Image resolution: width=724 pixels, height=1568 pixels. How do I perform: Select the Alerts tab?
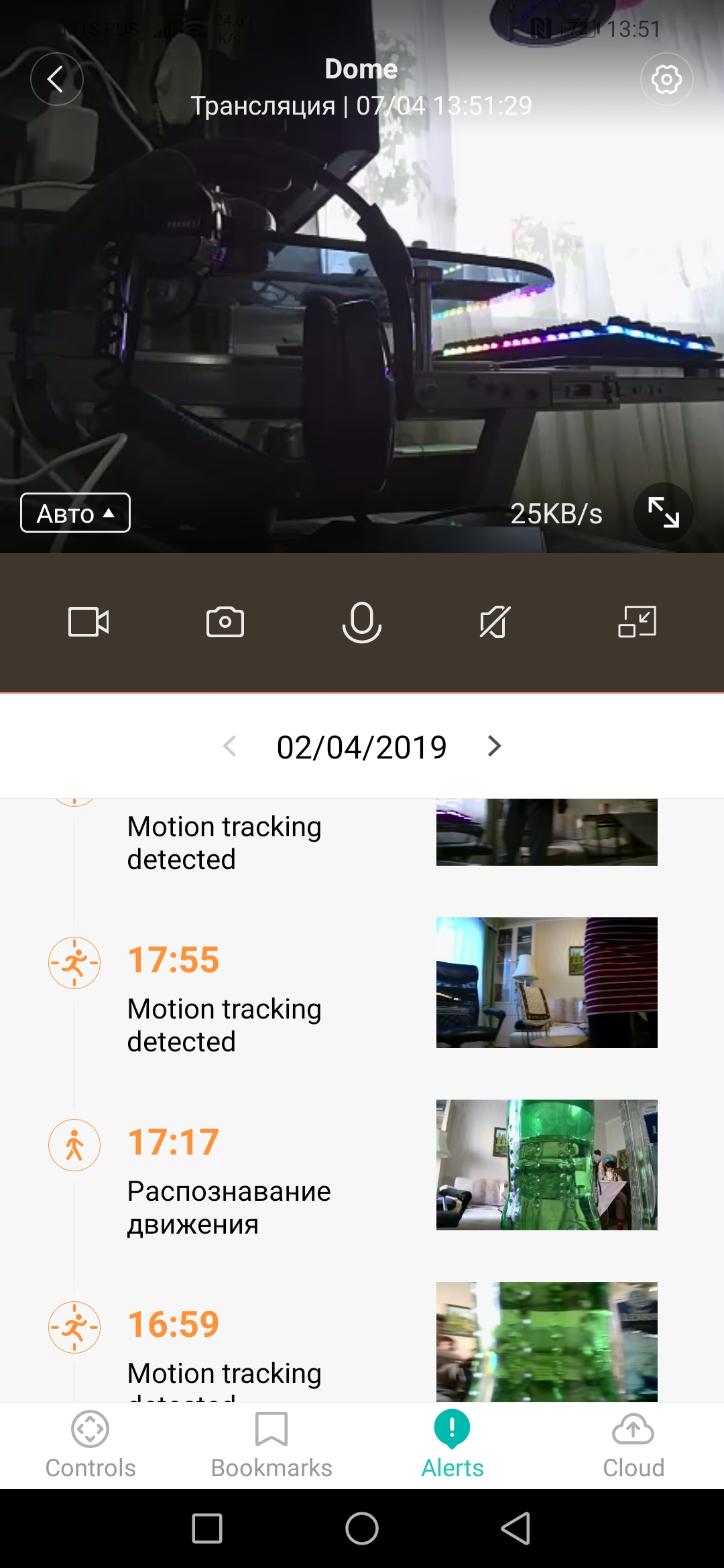click(452, 1445)
